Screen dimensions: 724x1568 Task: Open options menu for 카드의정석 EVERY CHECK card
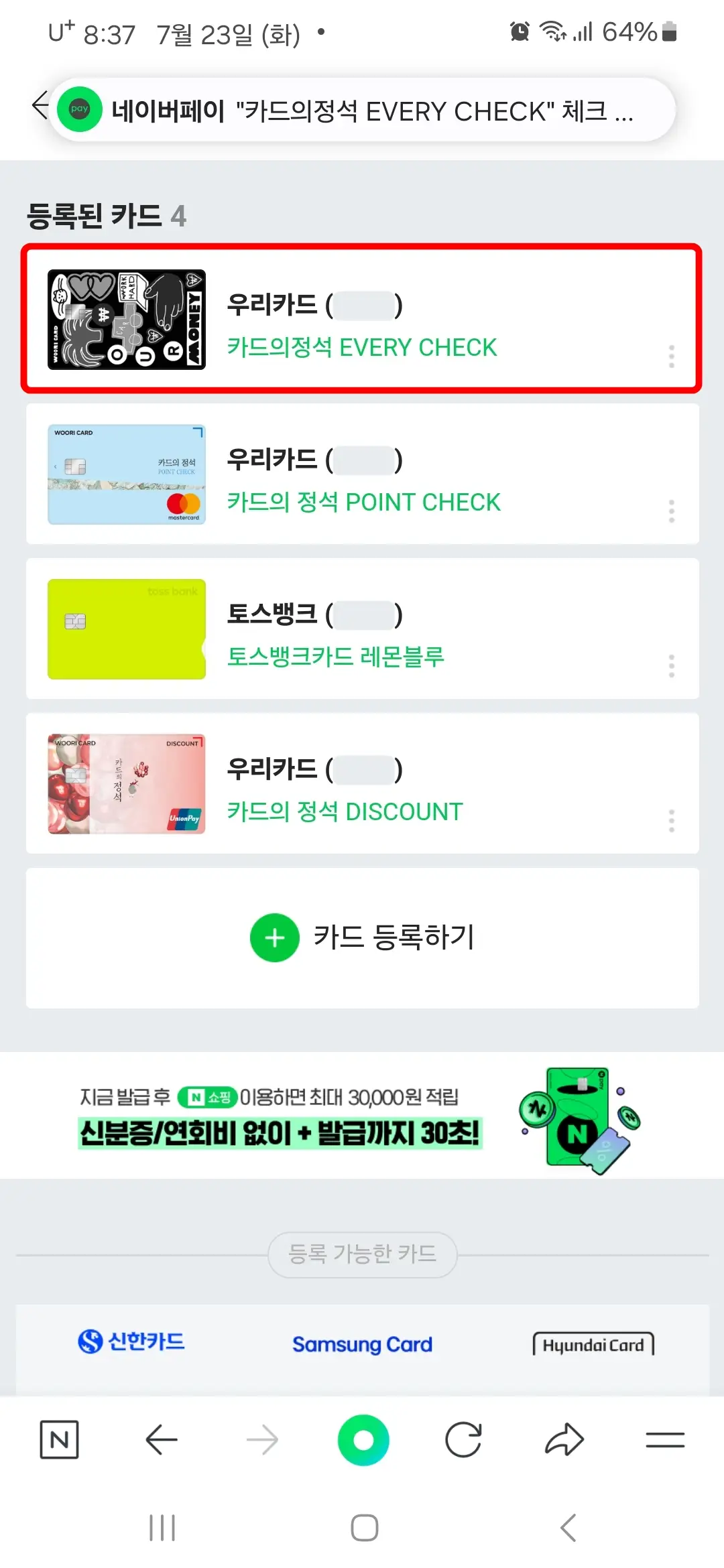tap(670, 356)
